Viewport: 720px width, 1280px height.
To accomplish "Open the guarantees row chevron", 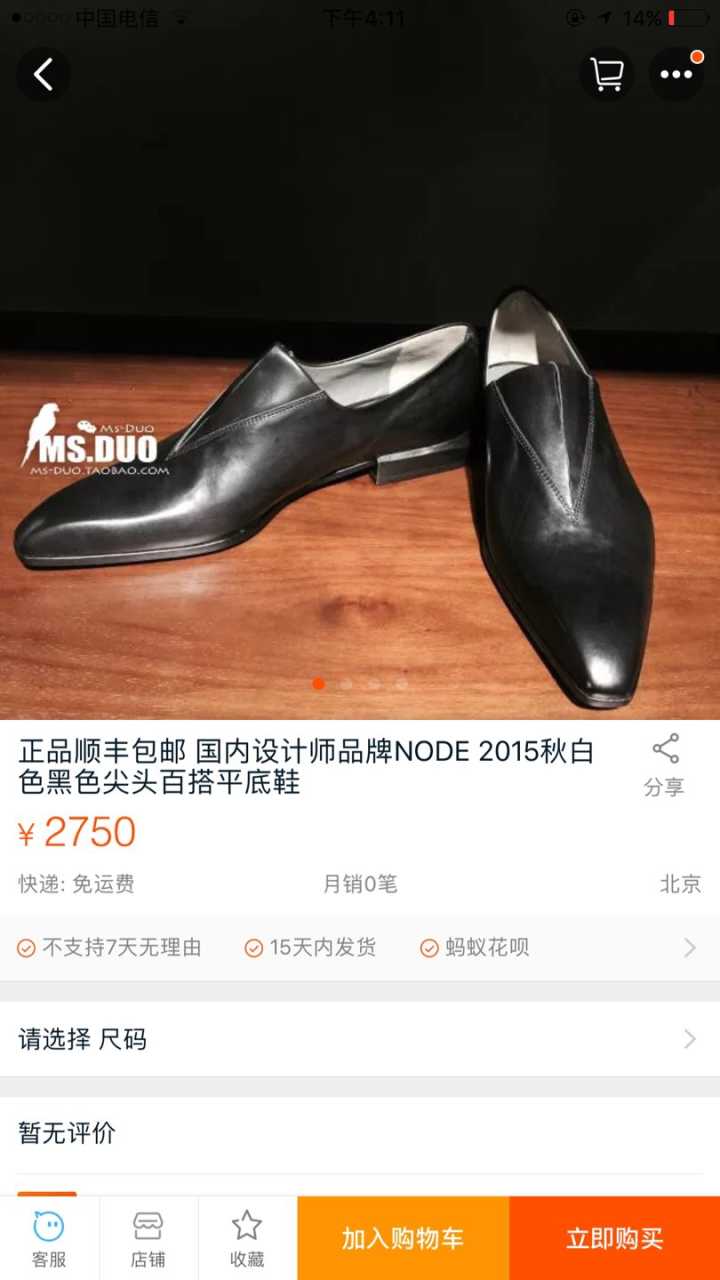I will pyautogui.click(x=690, y=947).
